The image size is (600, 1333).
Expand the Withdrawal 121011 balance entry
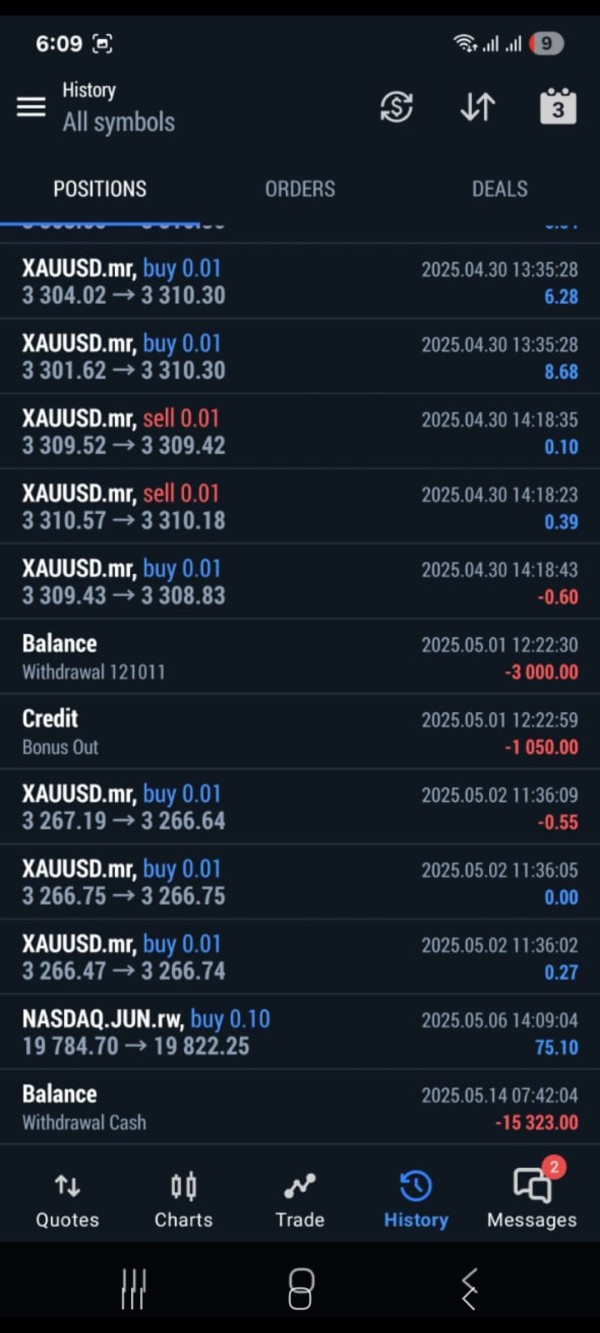pyautogui.click(x=300, y=657)
